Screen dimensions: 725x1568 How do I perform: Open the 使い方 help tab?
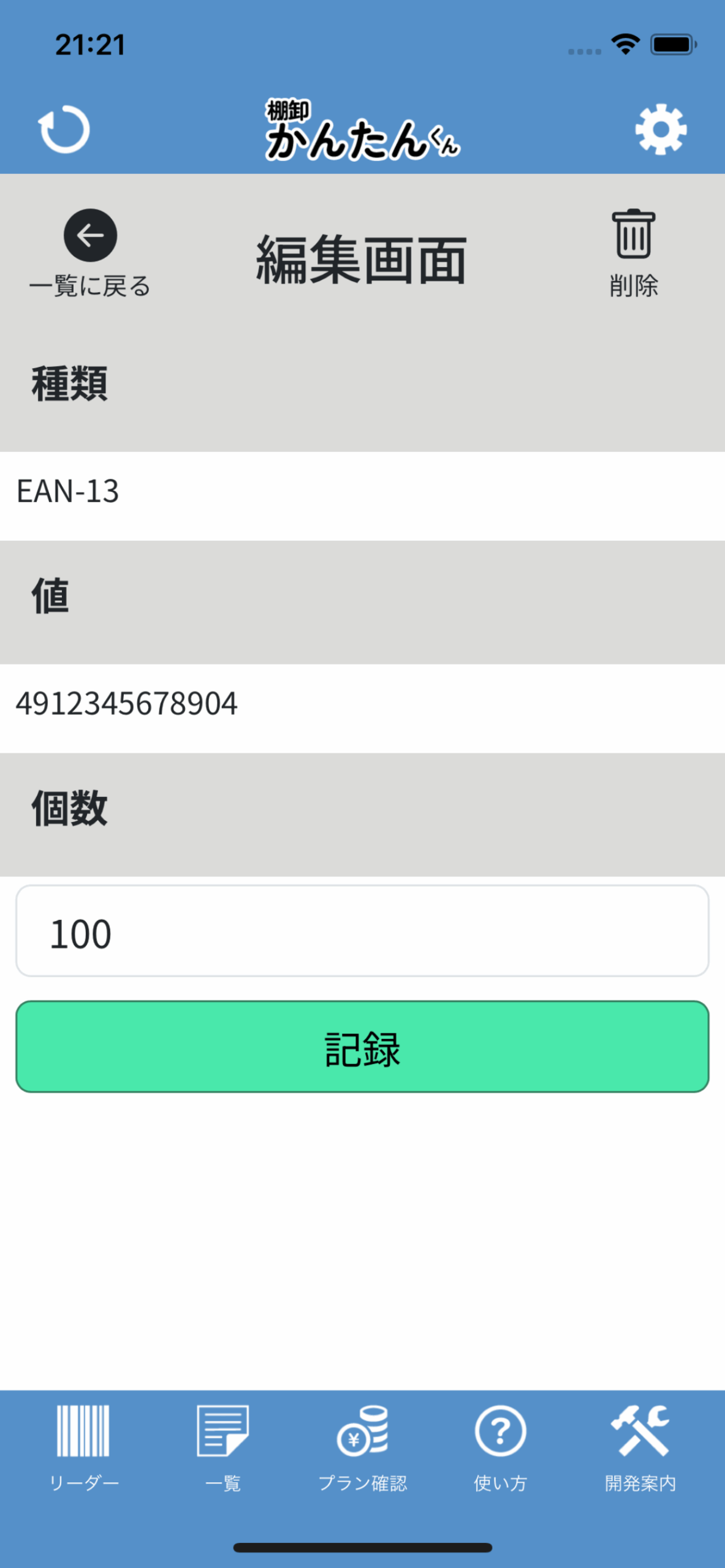tap(500, 1447)
